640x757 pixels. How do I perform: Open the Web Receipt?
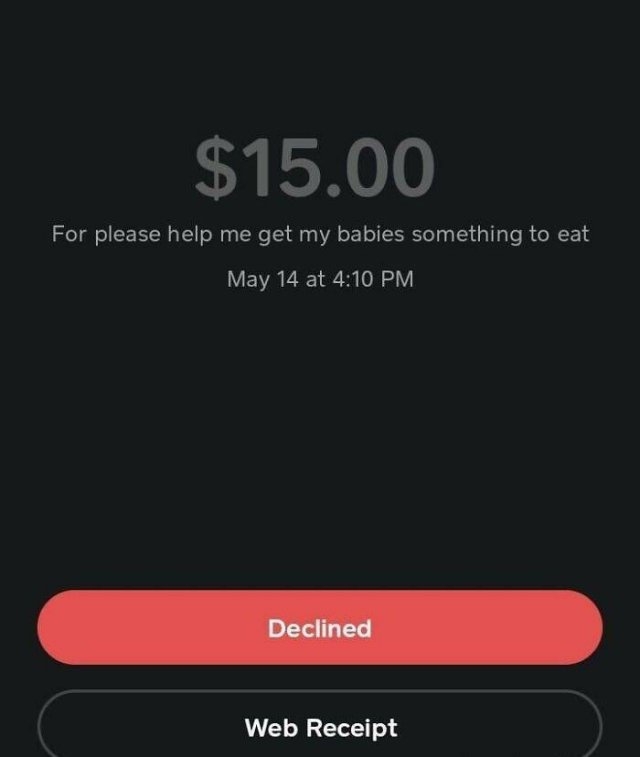320,727
